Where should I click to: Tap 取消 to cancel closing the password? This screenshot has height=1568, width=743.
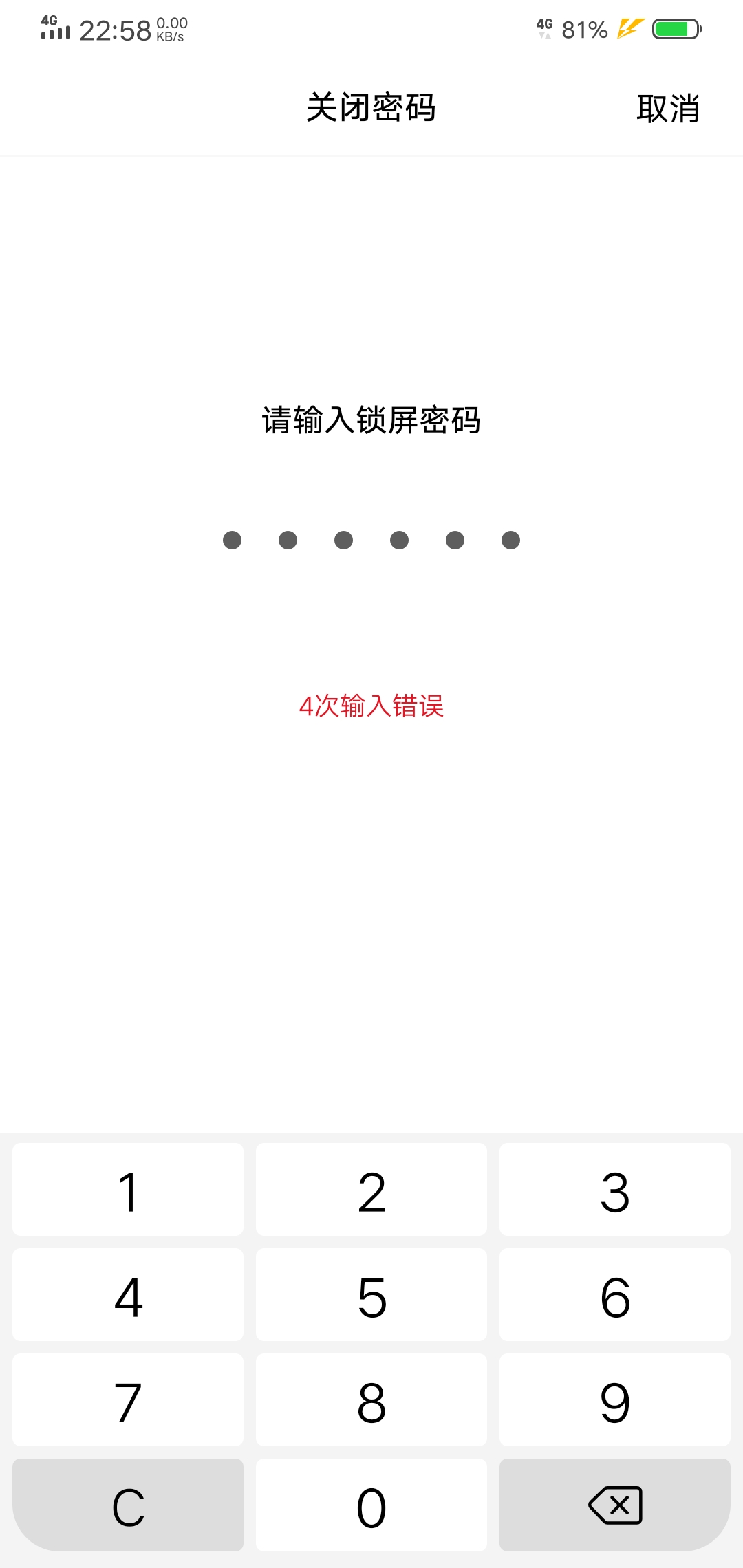[667, 109]
